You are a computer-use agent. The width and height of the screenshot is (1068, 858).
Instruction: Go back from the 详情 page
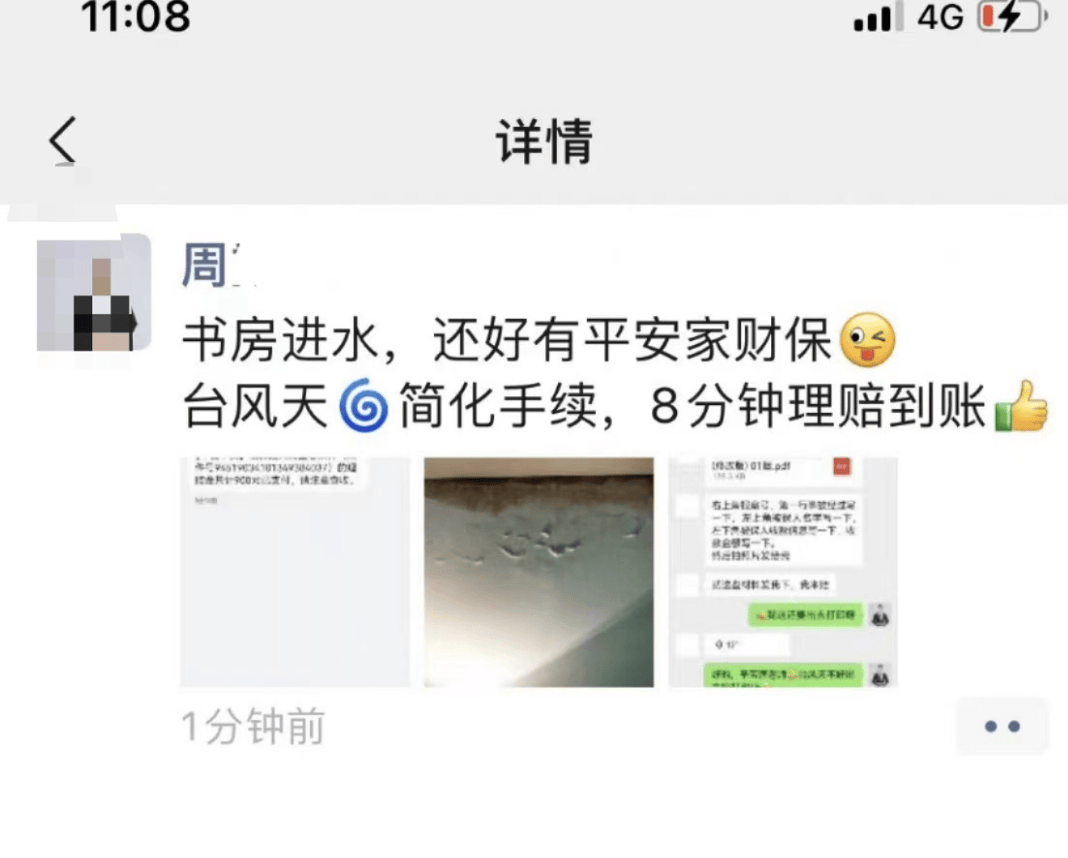(63, 141)
